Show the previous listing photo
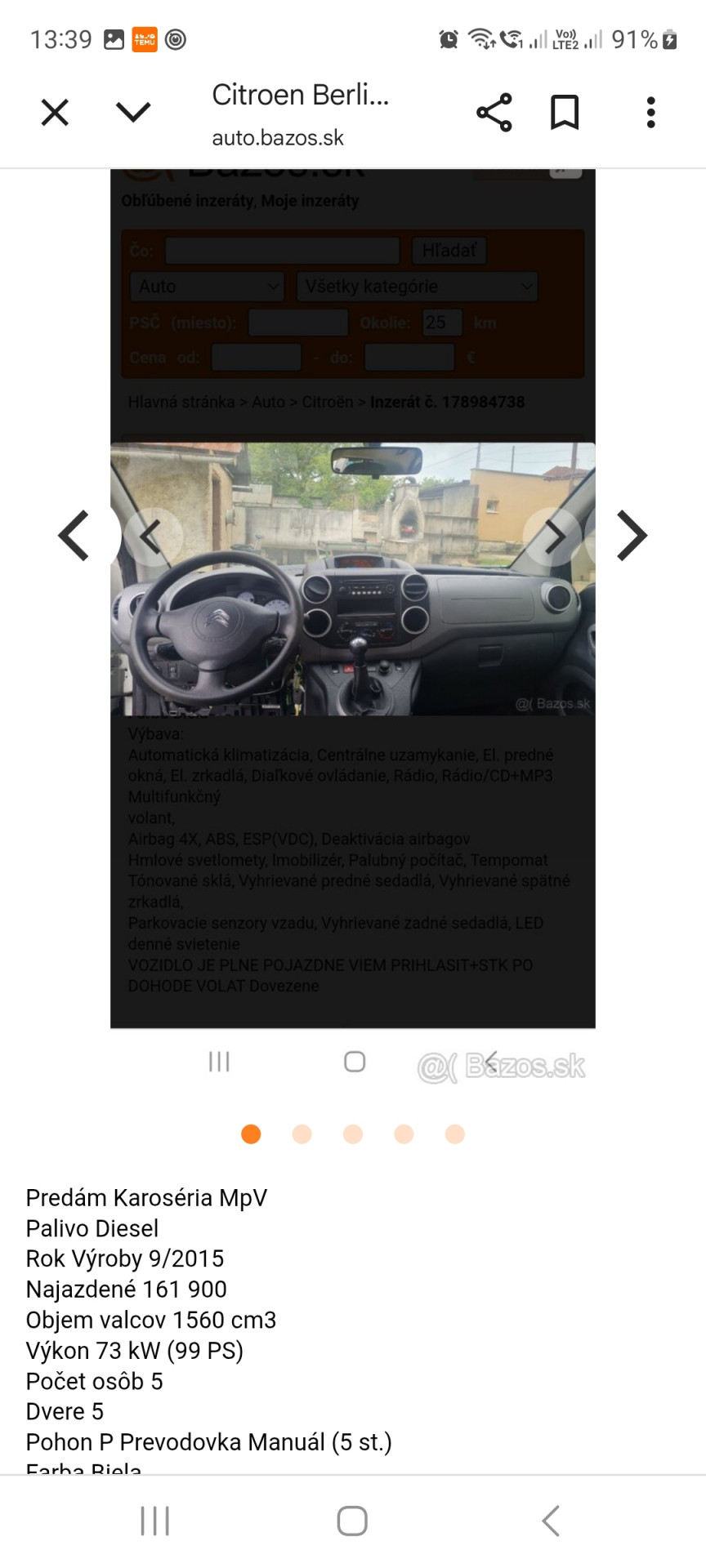 pyautogui.click(x=74, y=536)
